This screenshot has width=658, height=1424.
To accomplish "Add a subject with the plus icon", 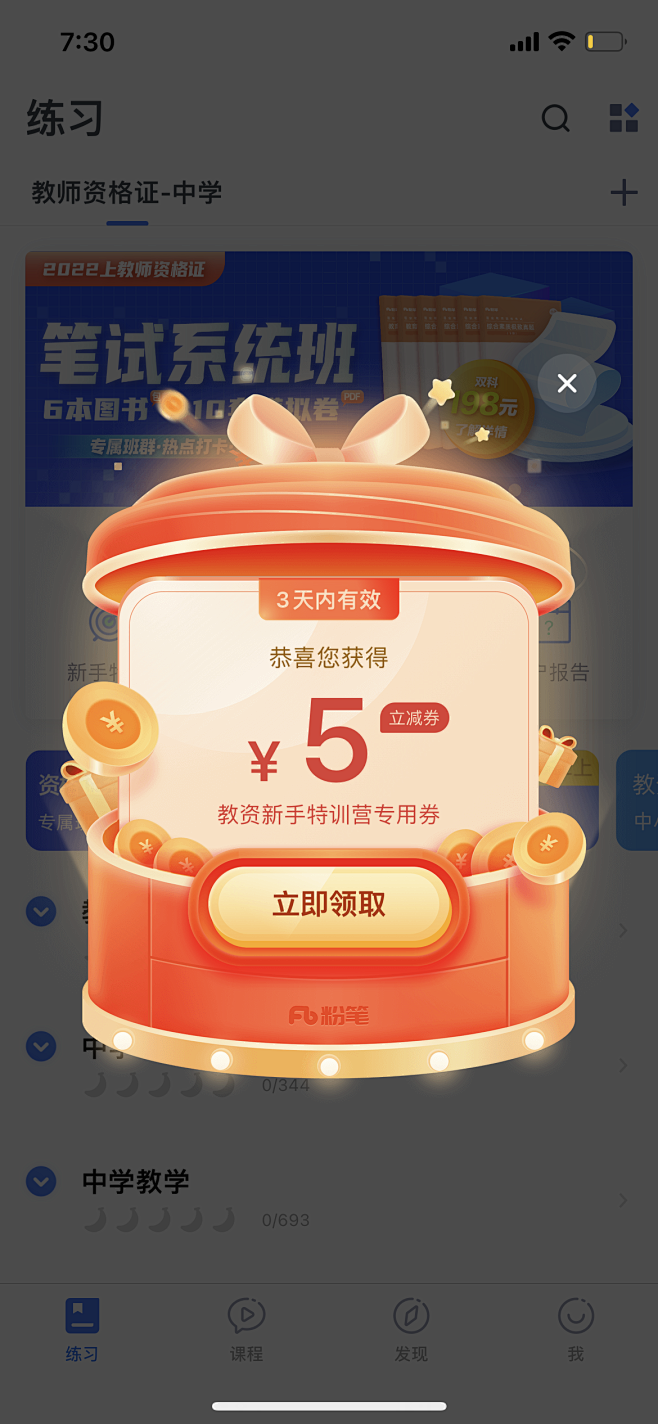I will (624, 192).
